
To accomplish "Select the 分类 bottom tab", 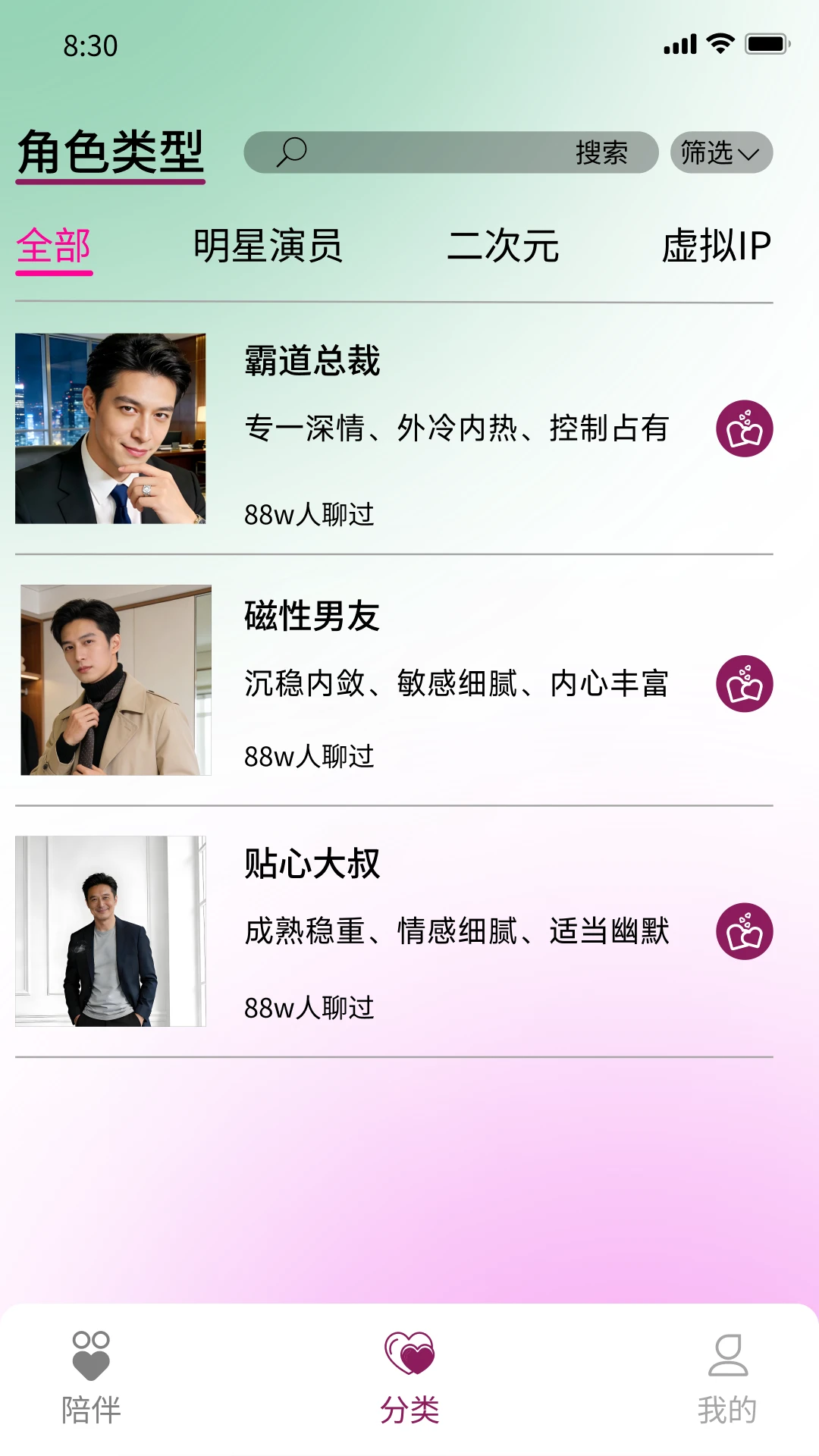I will (x=409, y=1378).
